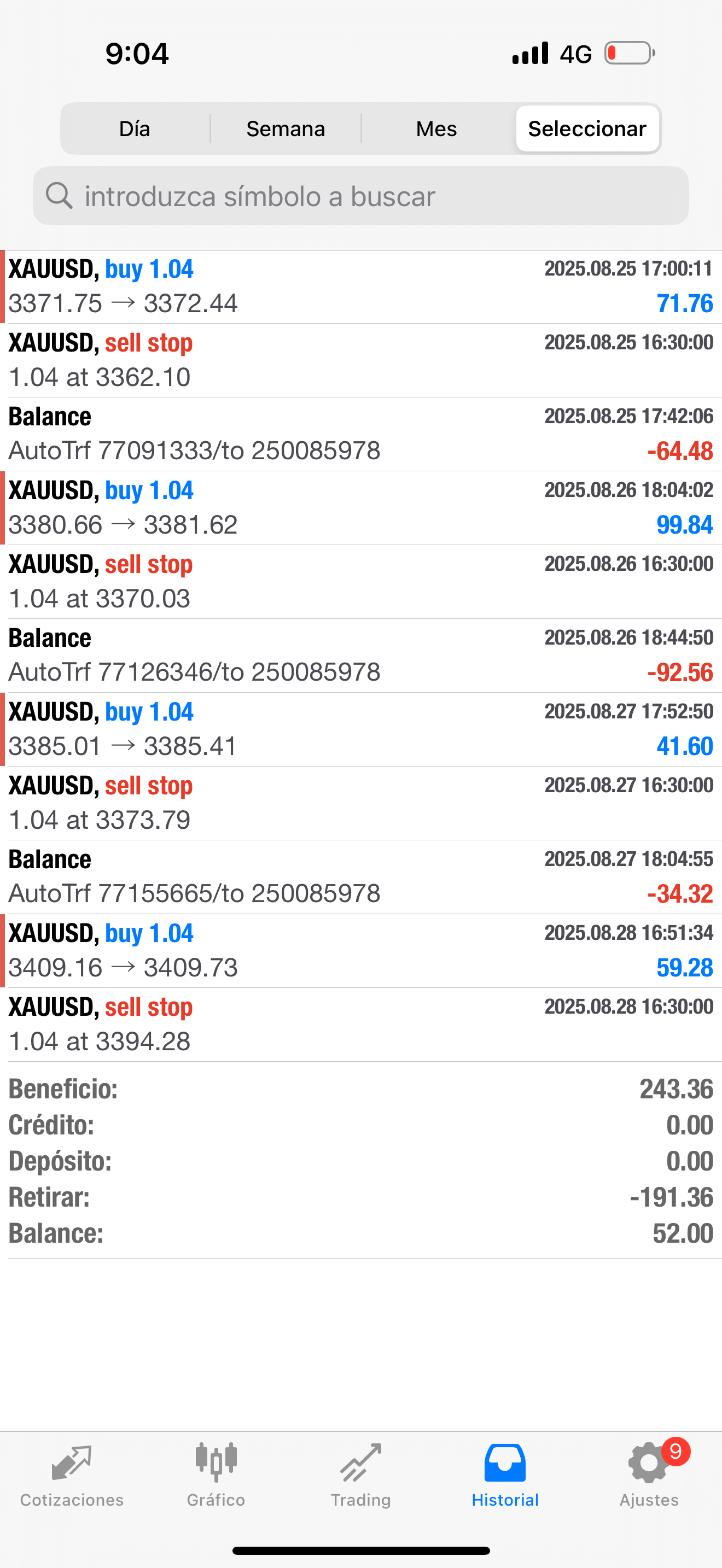Open Ajustes settings tab
Screen dimensions: 722x1568
[649, 1473]
